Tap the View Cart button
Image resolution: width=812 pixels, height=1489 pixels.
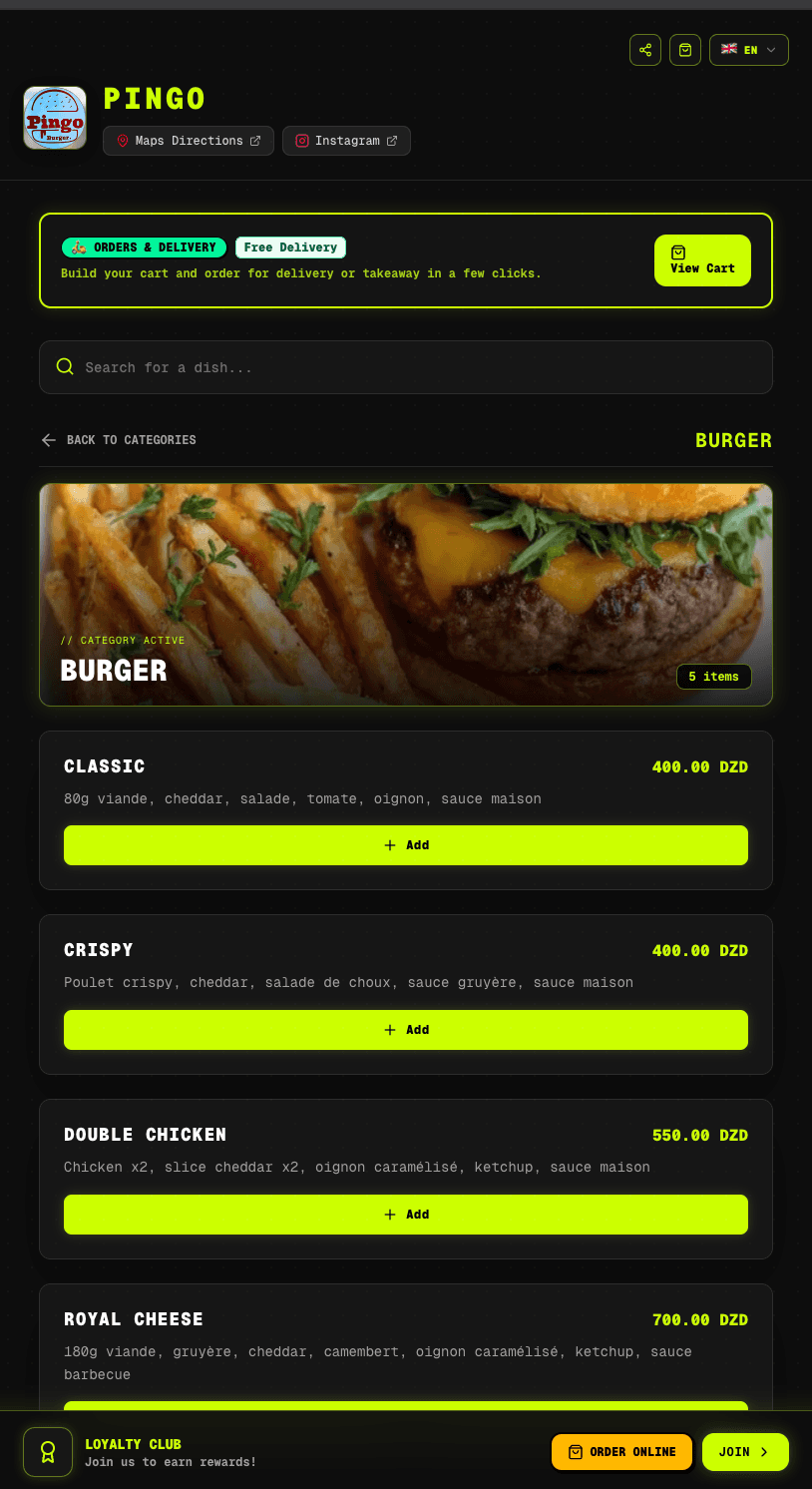coord(702,260)
